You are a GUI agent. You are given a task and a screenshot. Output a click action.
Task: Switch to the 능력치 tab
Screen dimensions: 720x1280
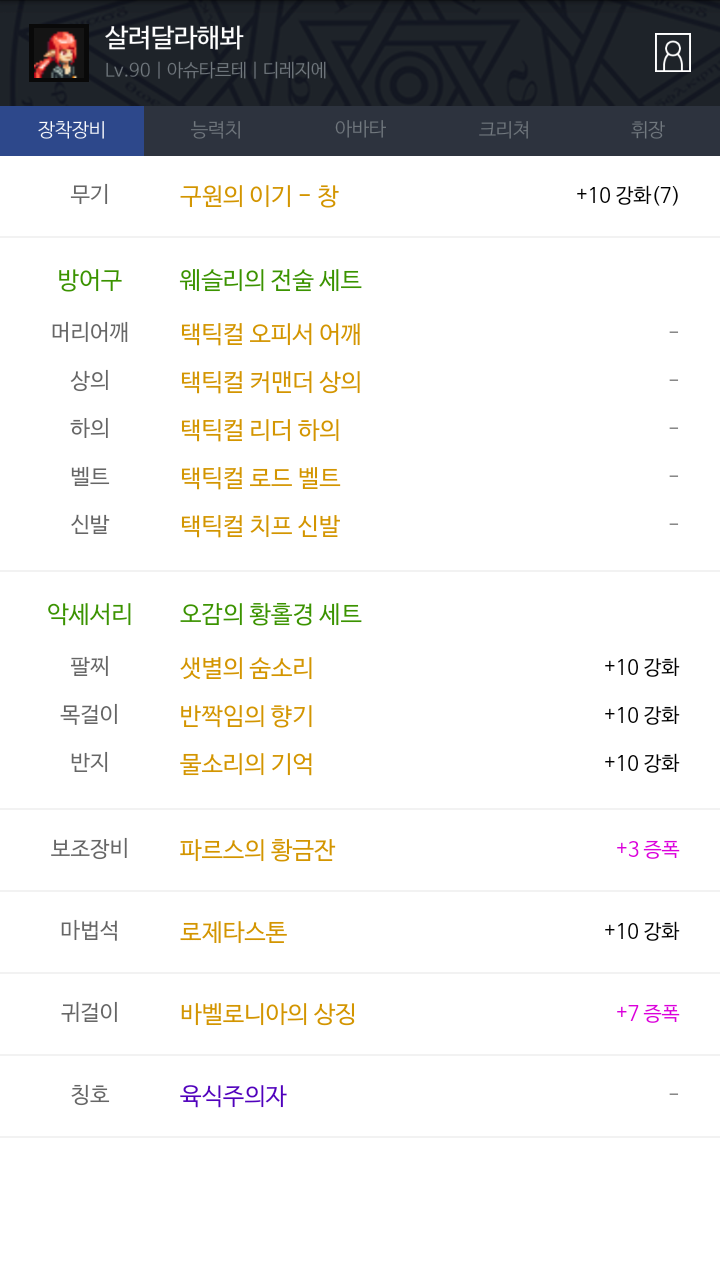pos(216,130)
